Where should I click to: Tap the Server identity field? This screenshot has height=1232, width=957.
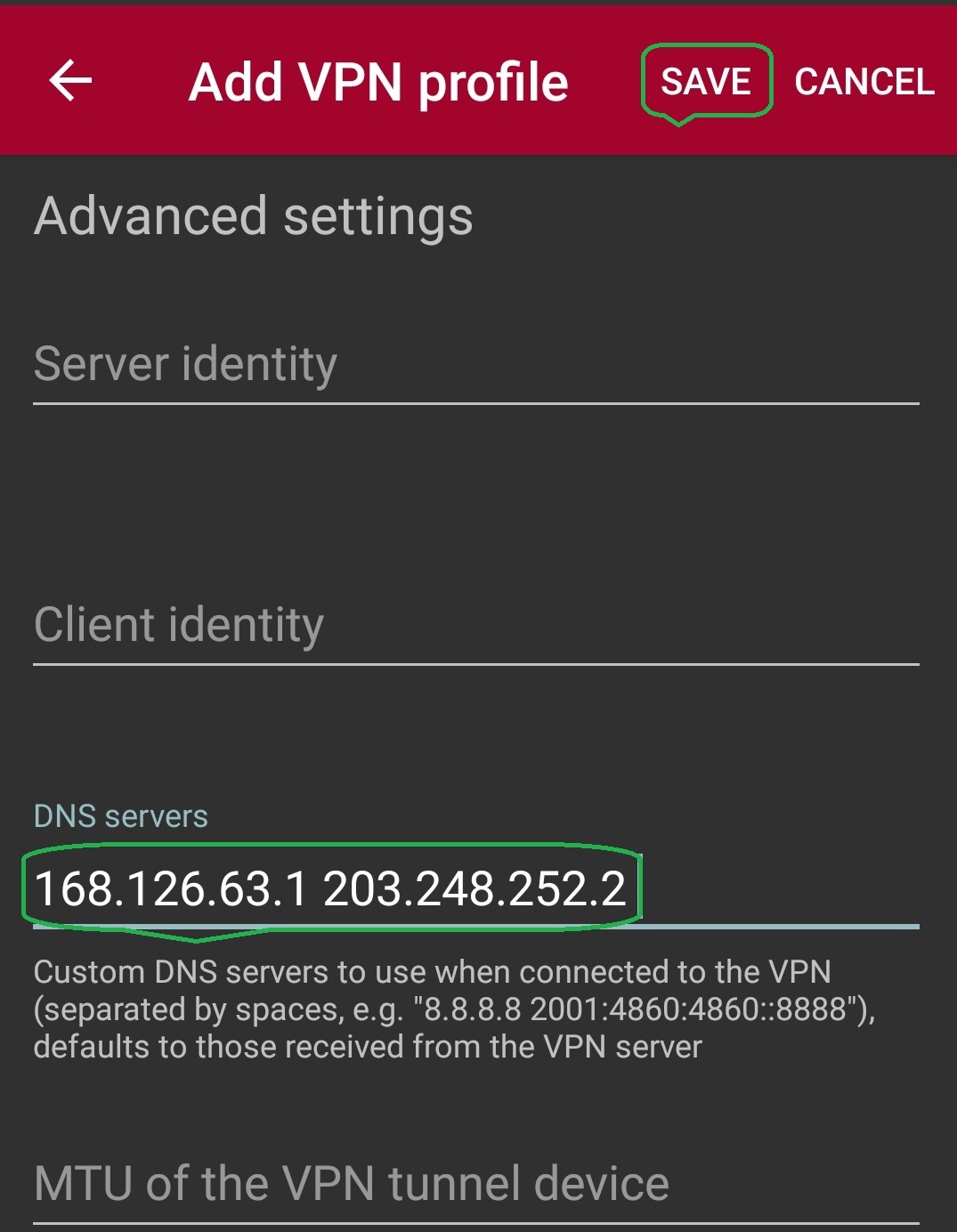pos(476,365)
